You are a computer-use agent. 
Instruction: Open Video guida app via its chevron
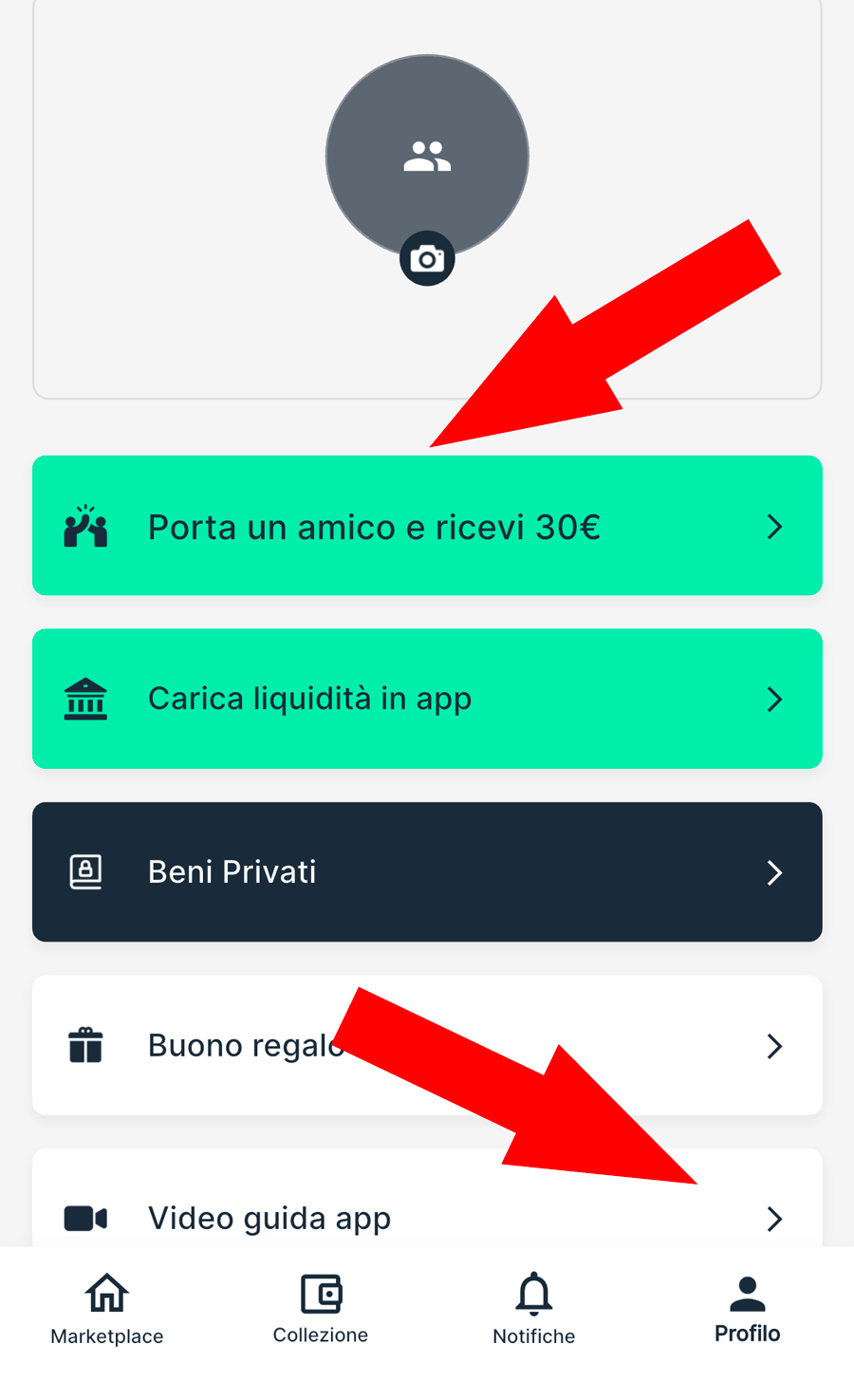point(775,1218)
